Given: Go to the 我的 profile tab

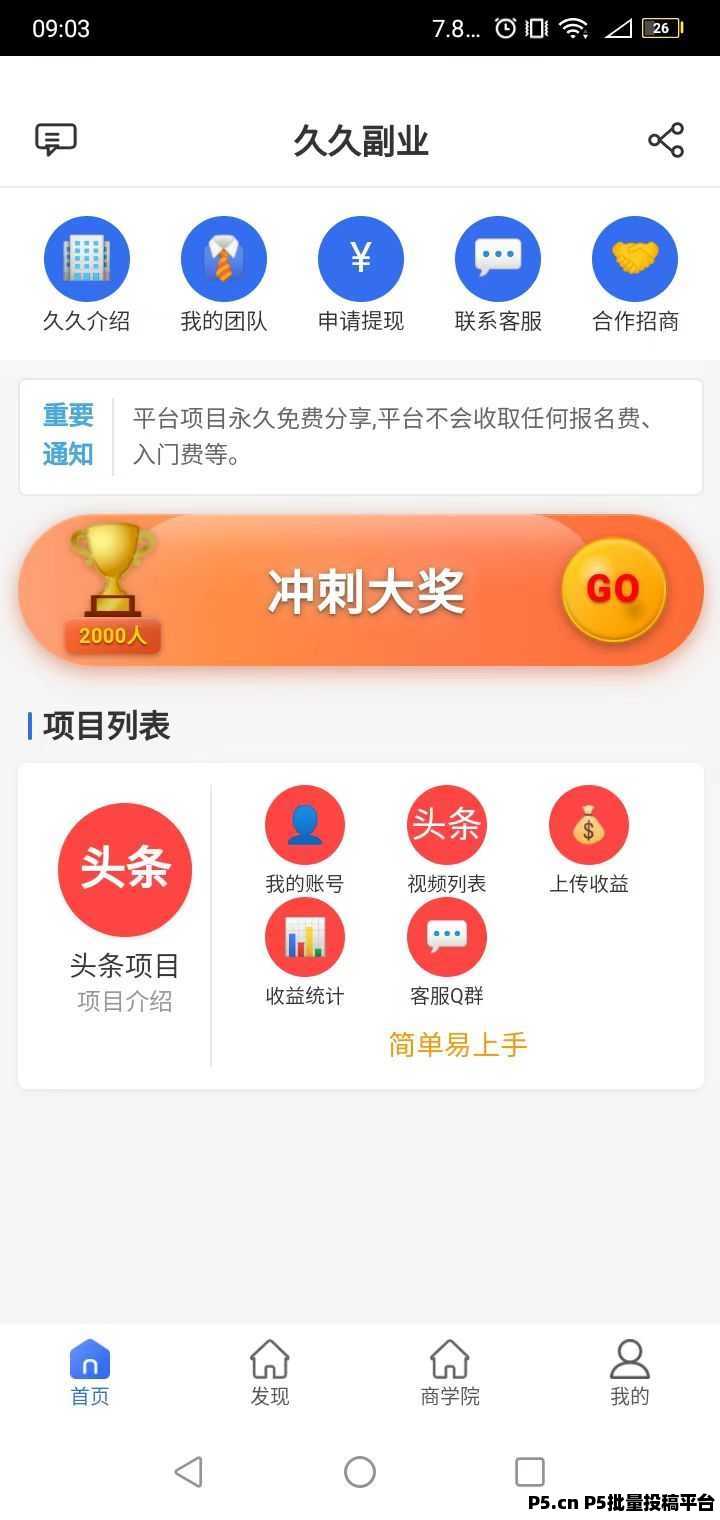Looking at the screenshot, I should [x=629, y=1372].
